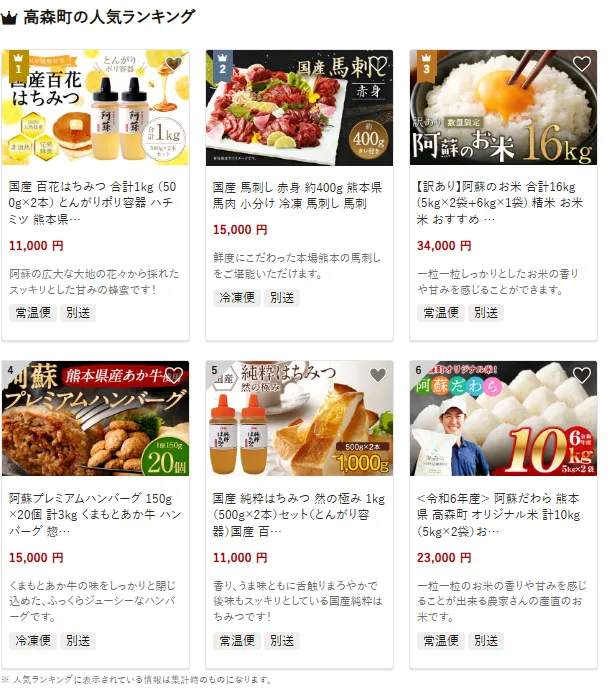The height and width of the screenshot is (694, 613).
Task: Favorite the 国産 馬刺し 赤身 item
Action: pyautogui.click(x=377, y=64)
